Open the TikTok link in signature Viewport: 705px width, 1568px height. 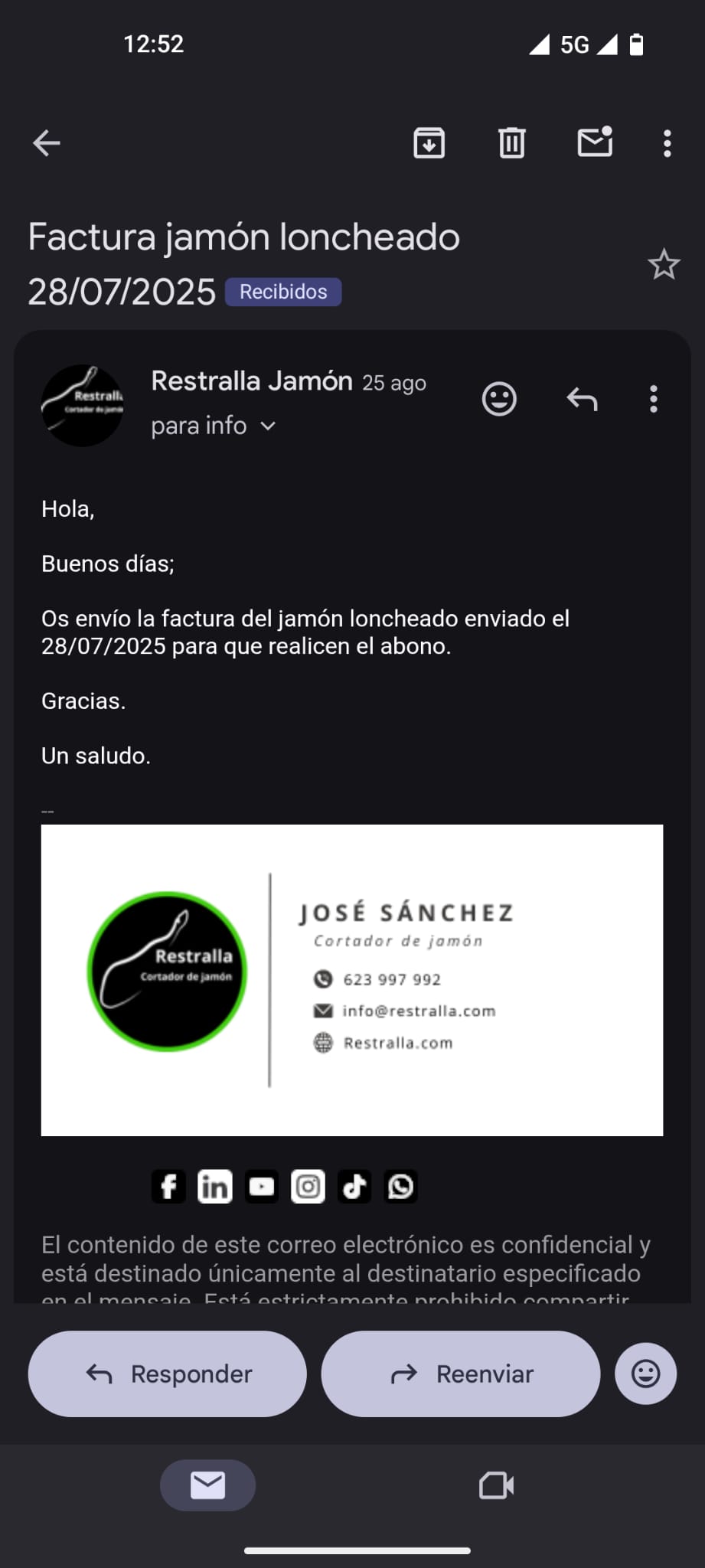(x=354, y=1187)
